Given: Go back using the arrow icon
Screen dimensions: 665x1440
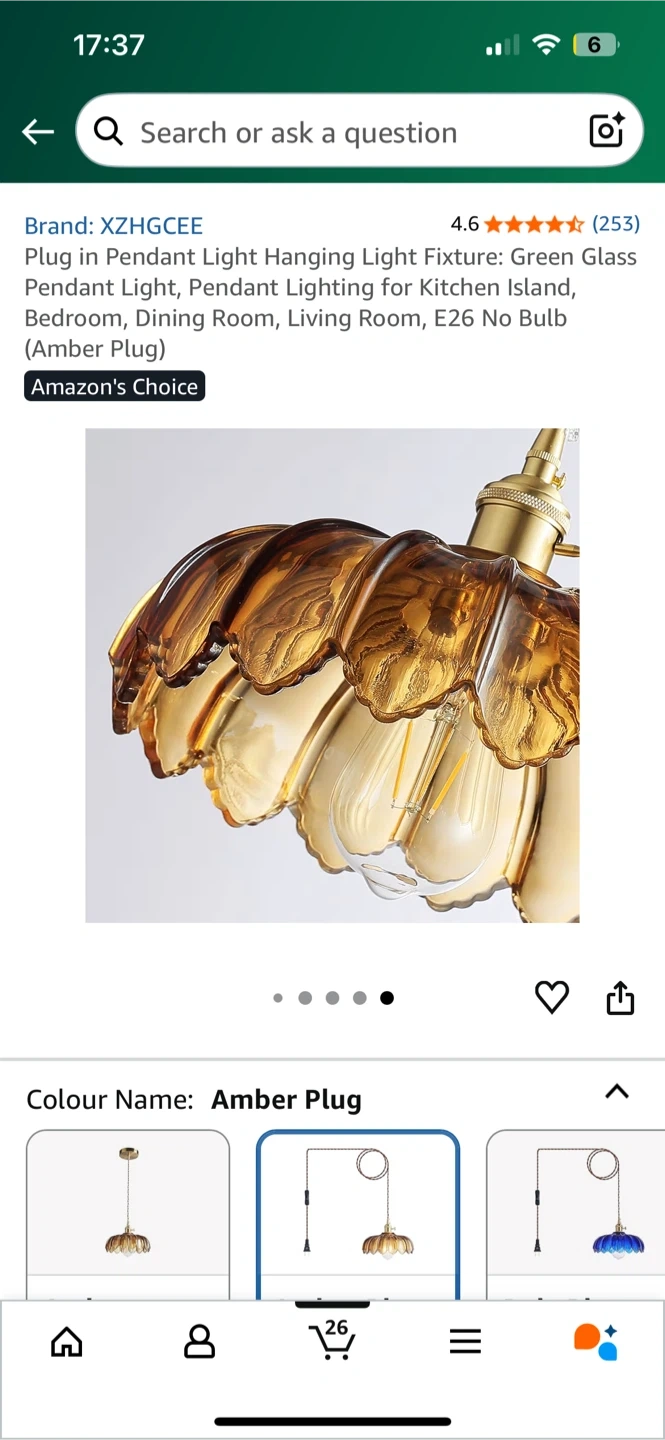Looking at the screenshot, I should [38, 131].
